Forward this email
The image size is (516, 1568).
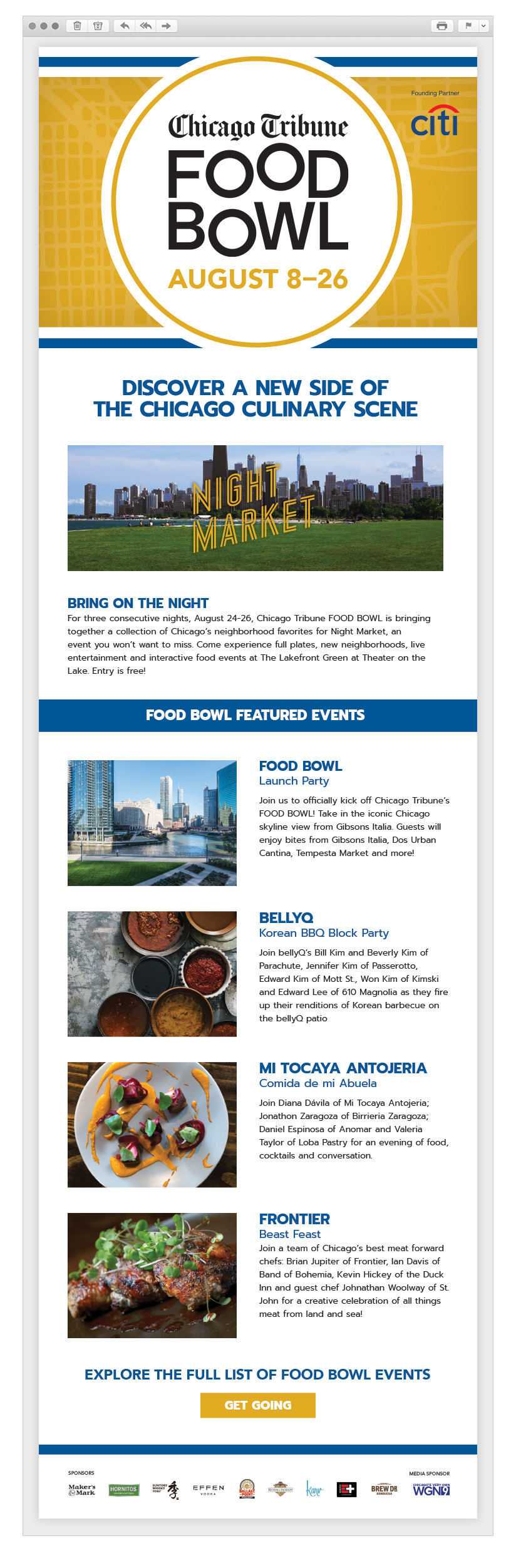[x=167, y=26]
